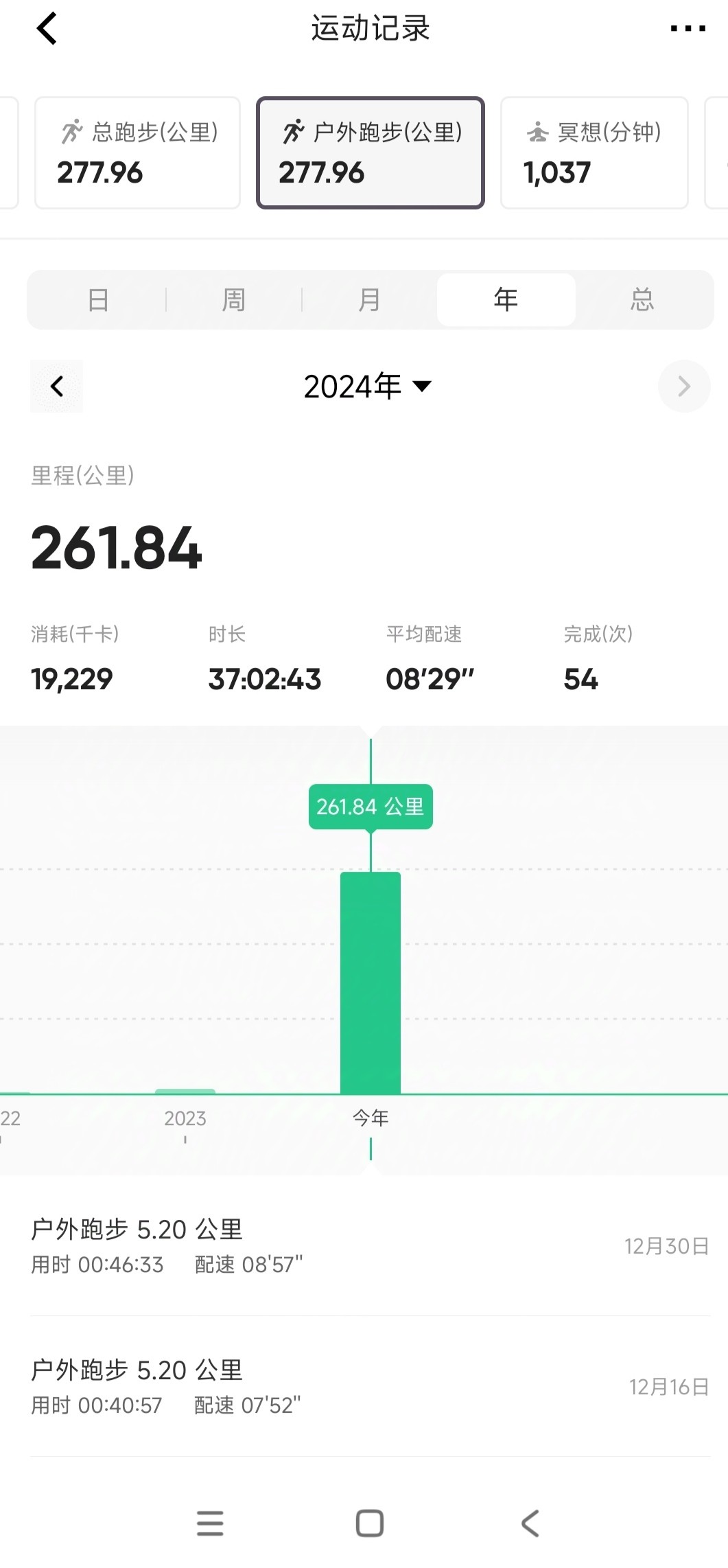This screenshot has width=728, height=1568.
Task: Select the 户外跑步(公里) card
Action: pyautogui.click(x=371, y=152)
